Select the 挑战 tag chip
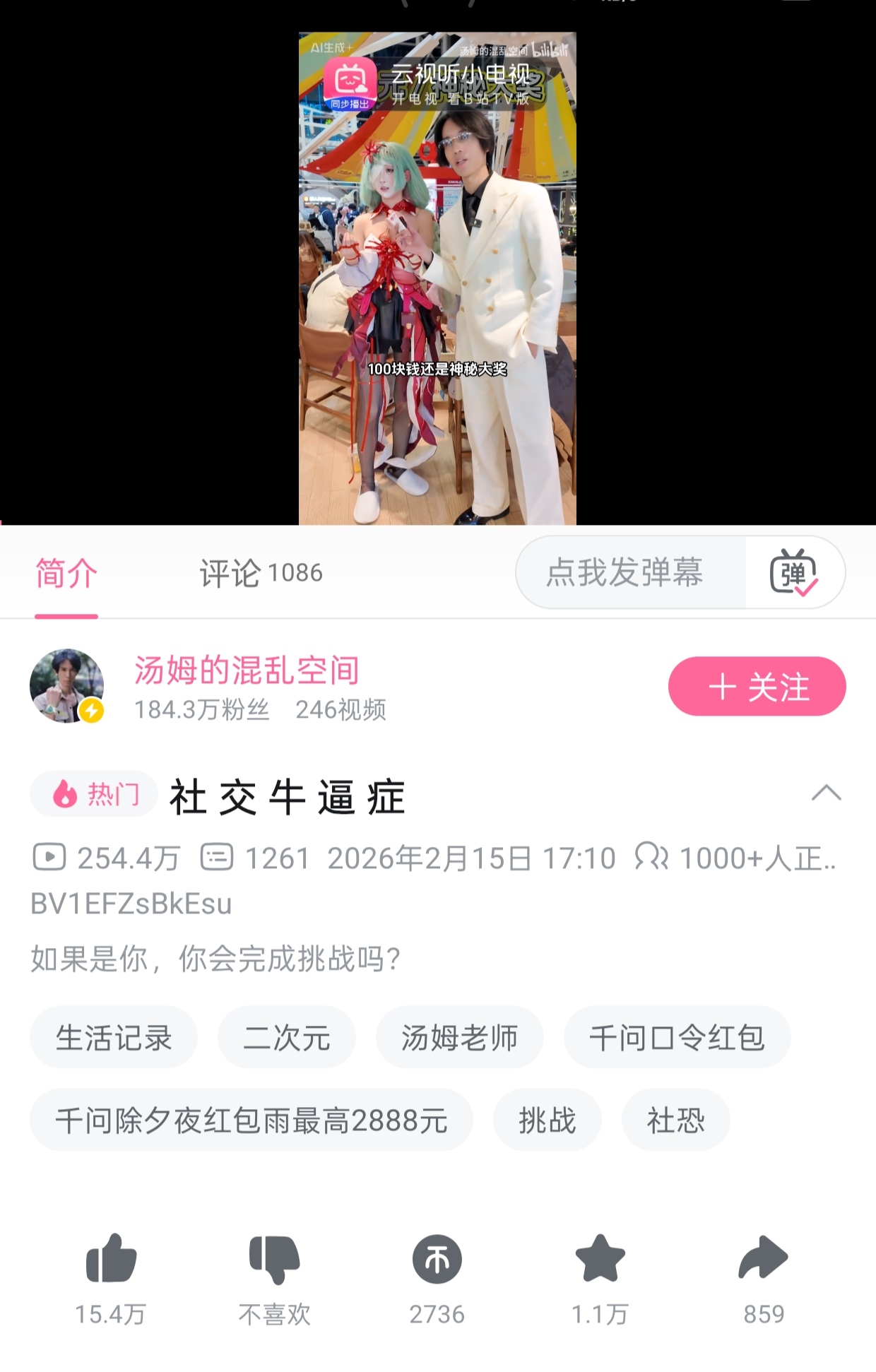Screen dimensions: 876x1372 pos(547,1120)
